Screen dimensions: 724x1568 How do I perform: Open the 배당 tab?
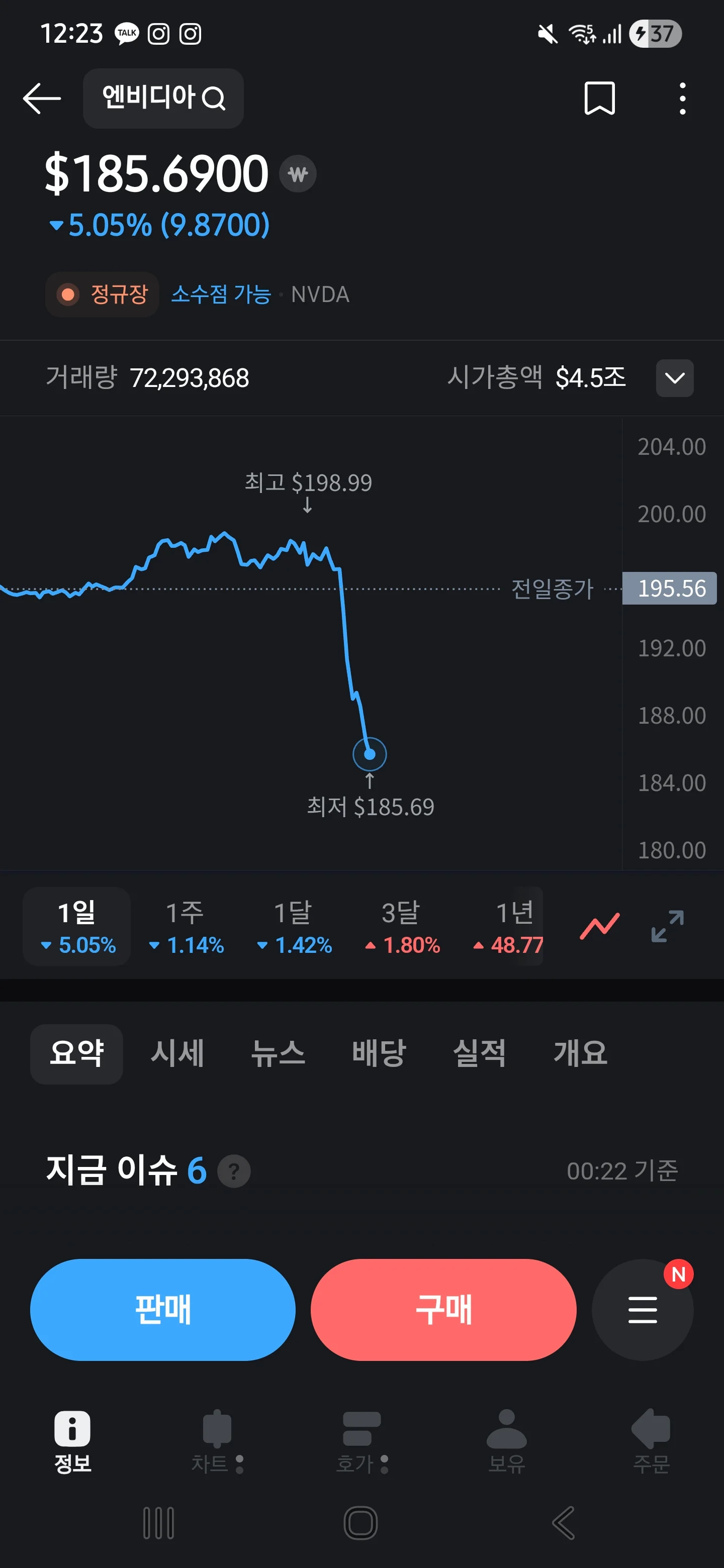tap(379, 1053)
